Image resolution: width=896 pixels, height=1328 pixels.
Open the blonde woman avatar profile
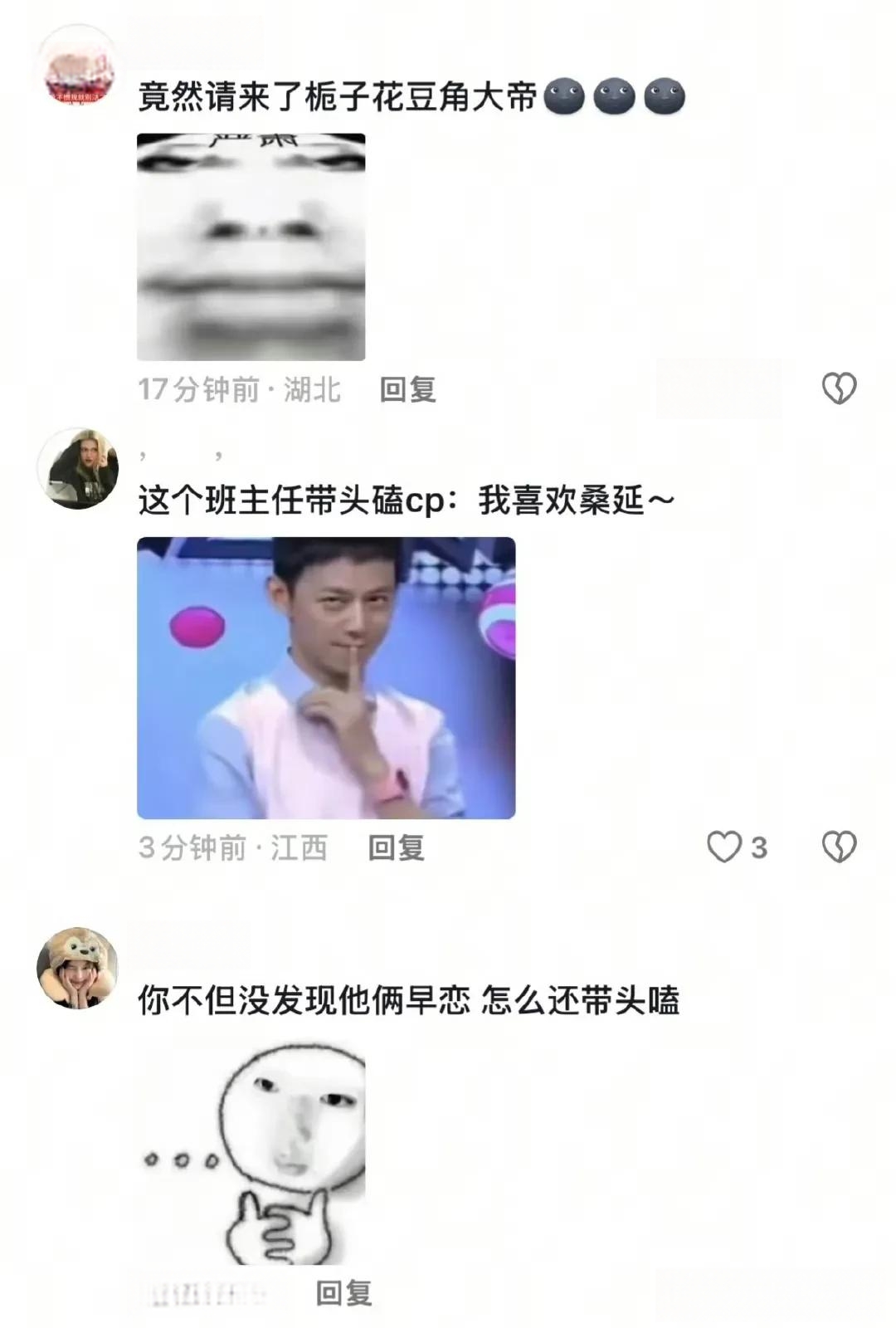[x=78, y=469]
